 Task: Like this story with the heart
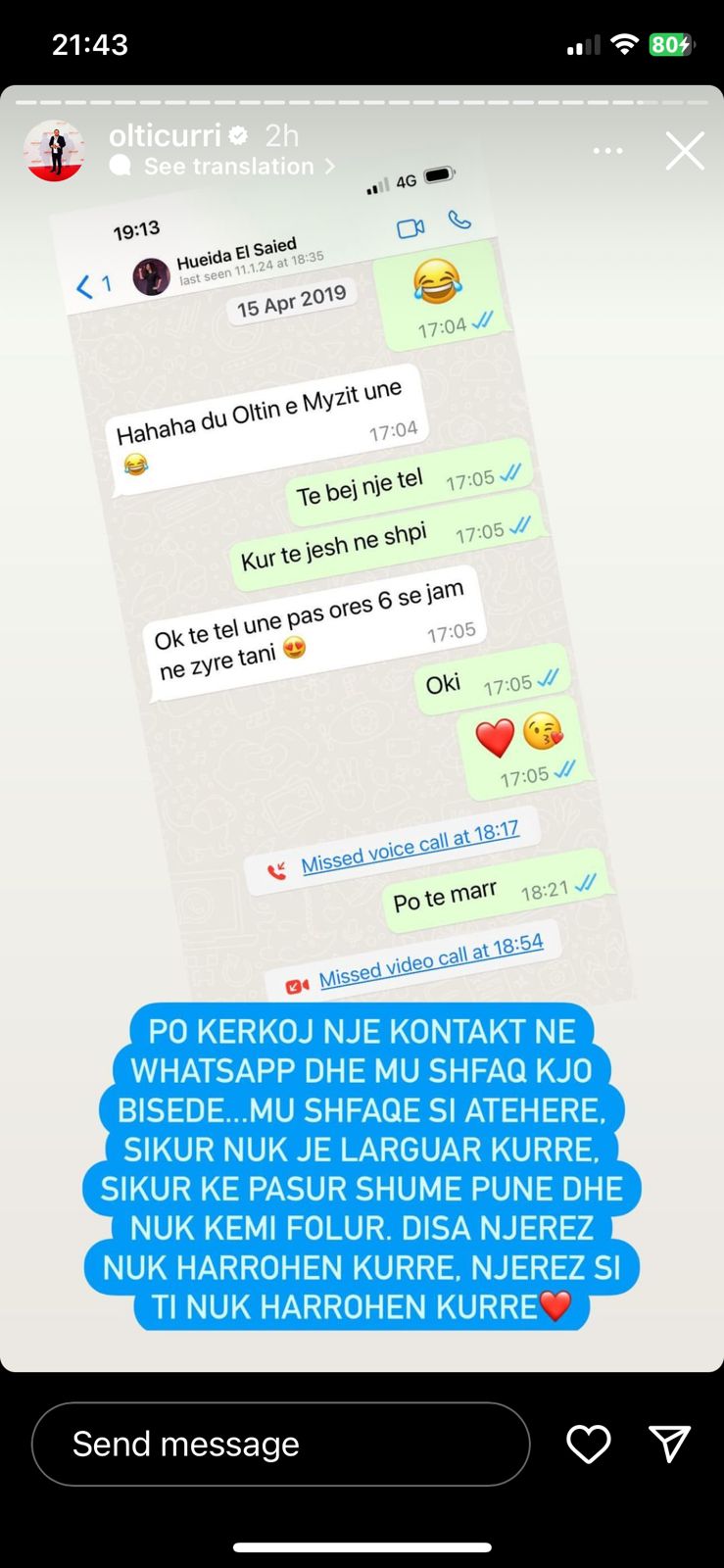[589, 1444]
